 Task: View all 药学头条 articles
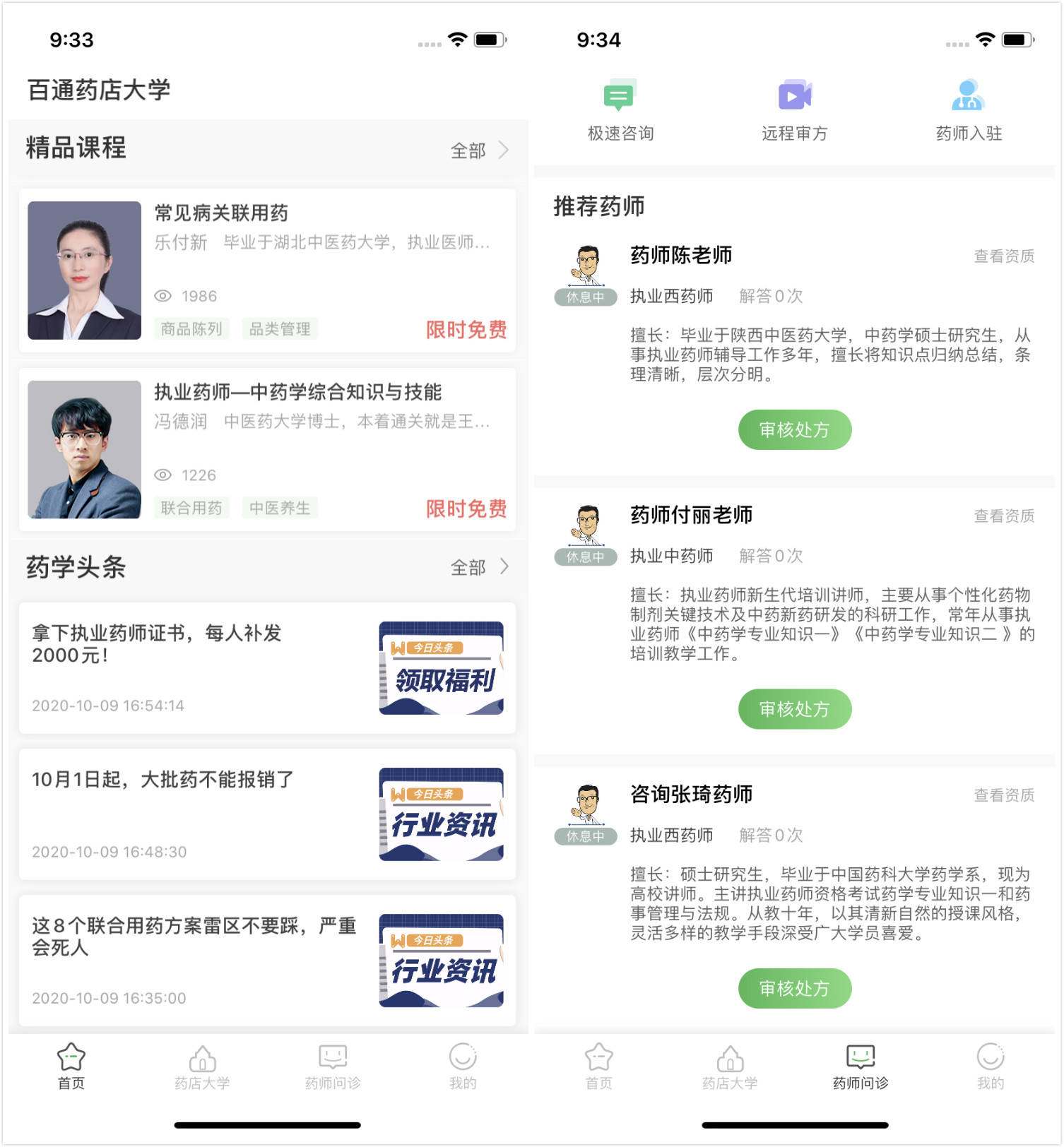pyautogui.click(x=479, y=567)
